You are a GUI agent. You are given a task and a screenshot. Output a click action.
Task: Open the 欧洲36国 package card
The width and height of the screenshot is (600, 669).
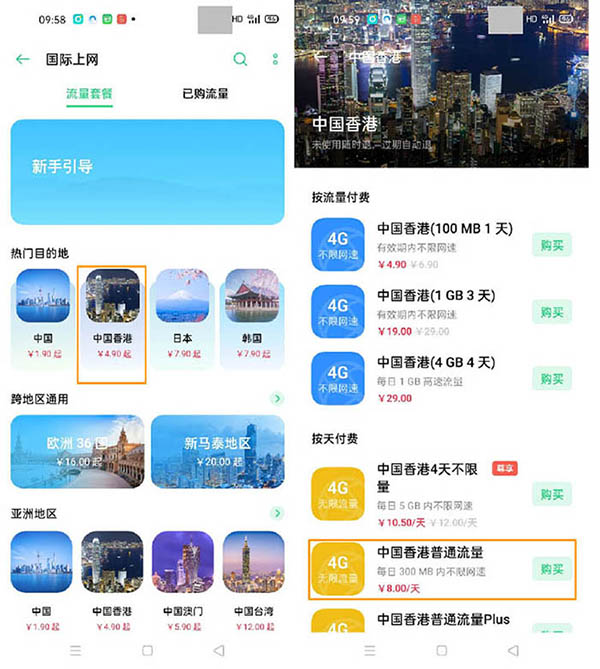point(77,451)
